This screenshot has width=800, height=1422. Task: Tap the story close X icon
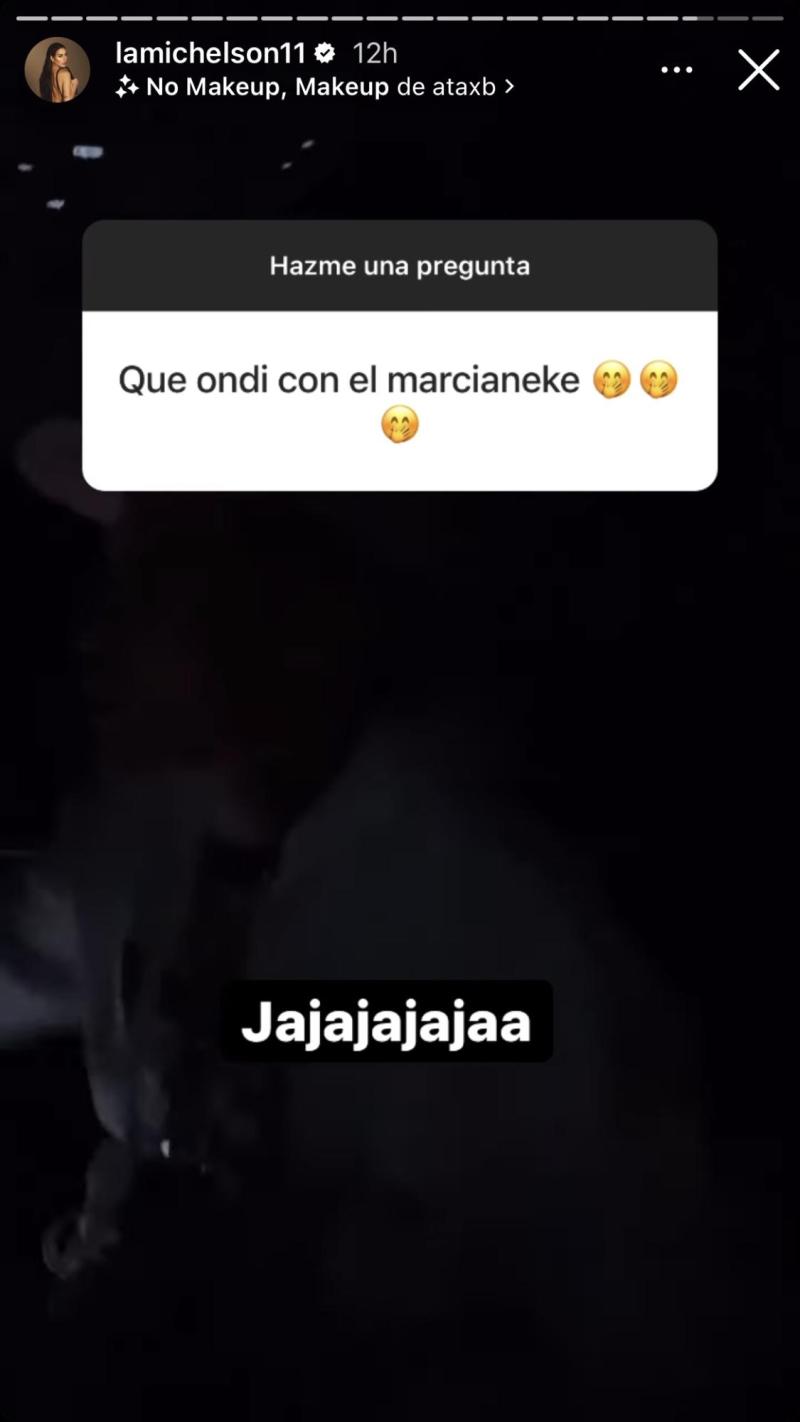click(759, 69)
